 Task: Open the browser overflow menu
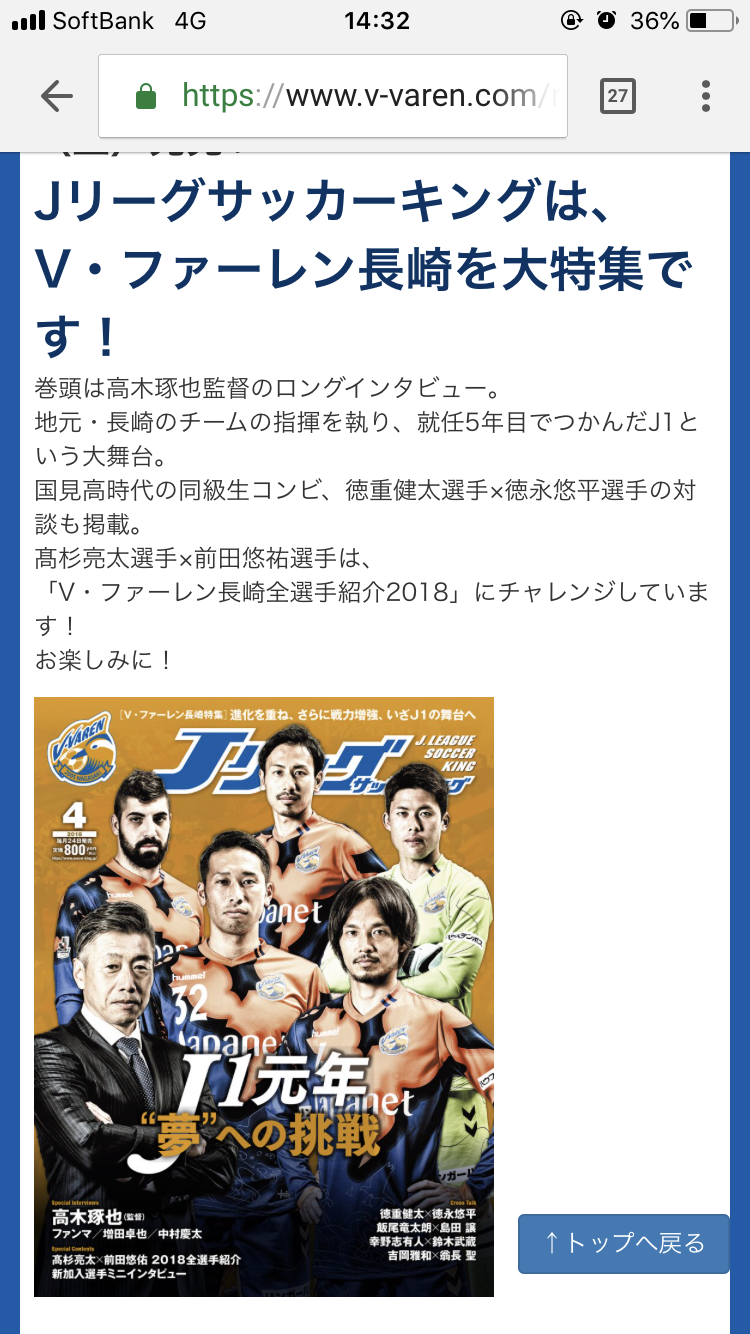coord(705,96)
